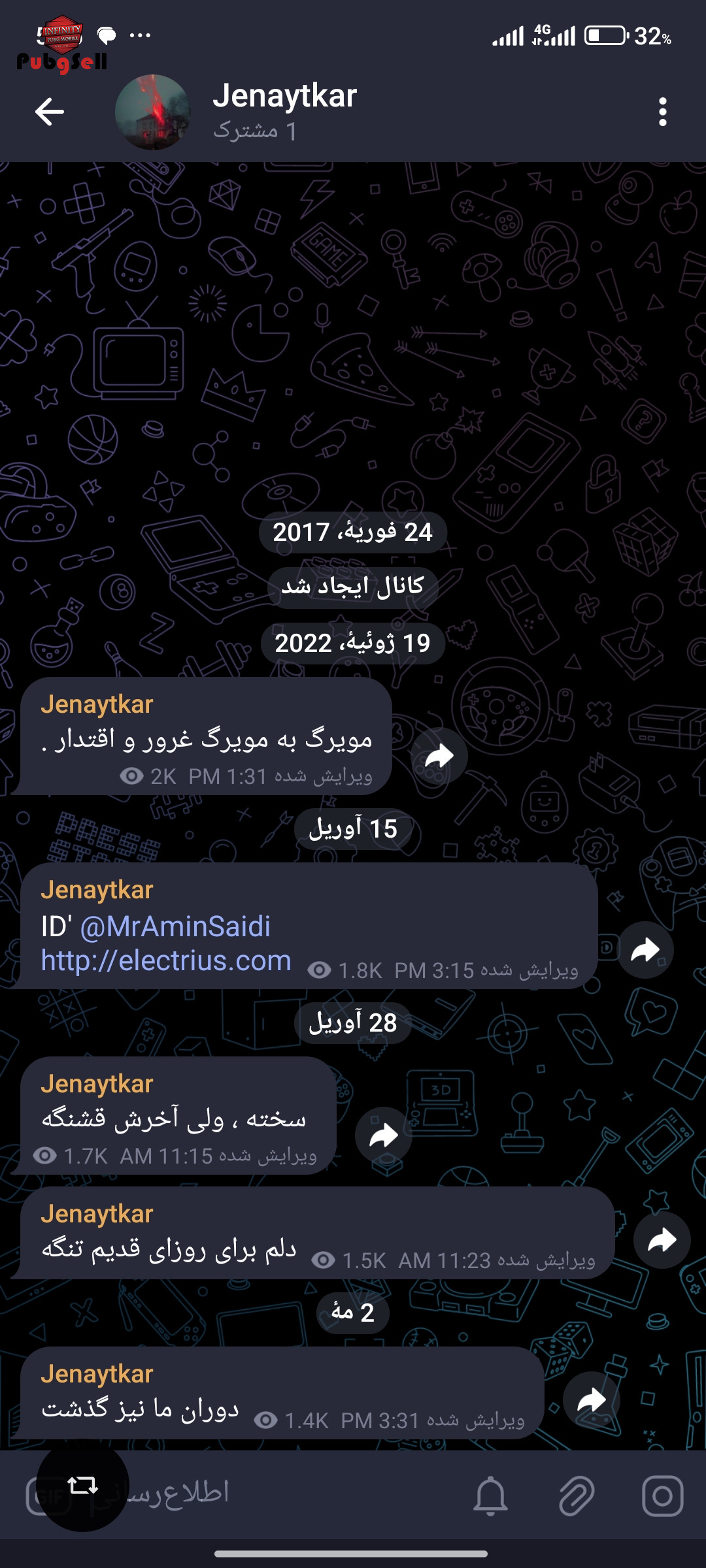Attach a file with the paperclip icon
This screenshot has width=706, height=1568.
pos(577,1495)
